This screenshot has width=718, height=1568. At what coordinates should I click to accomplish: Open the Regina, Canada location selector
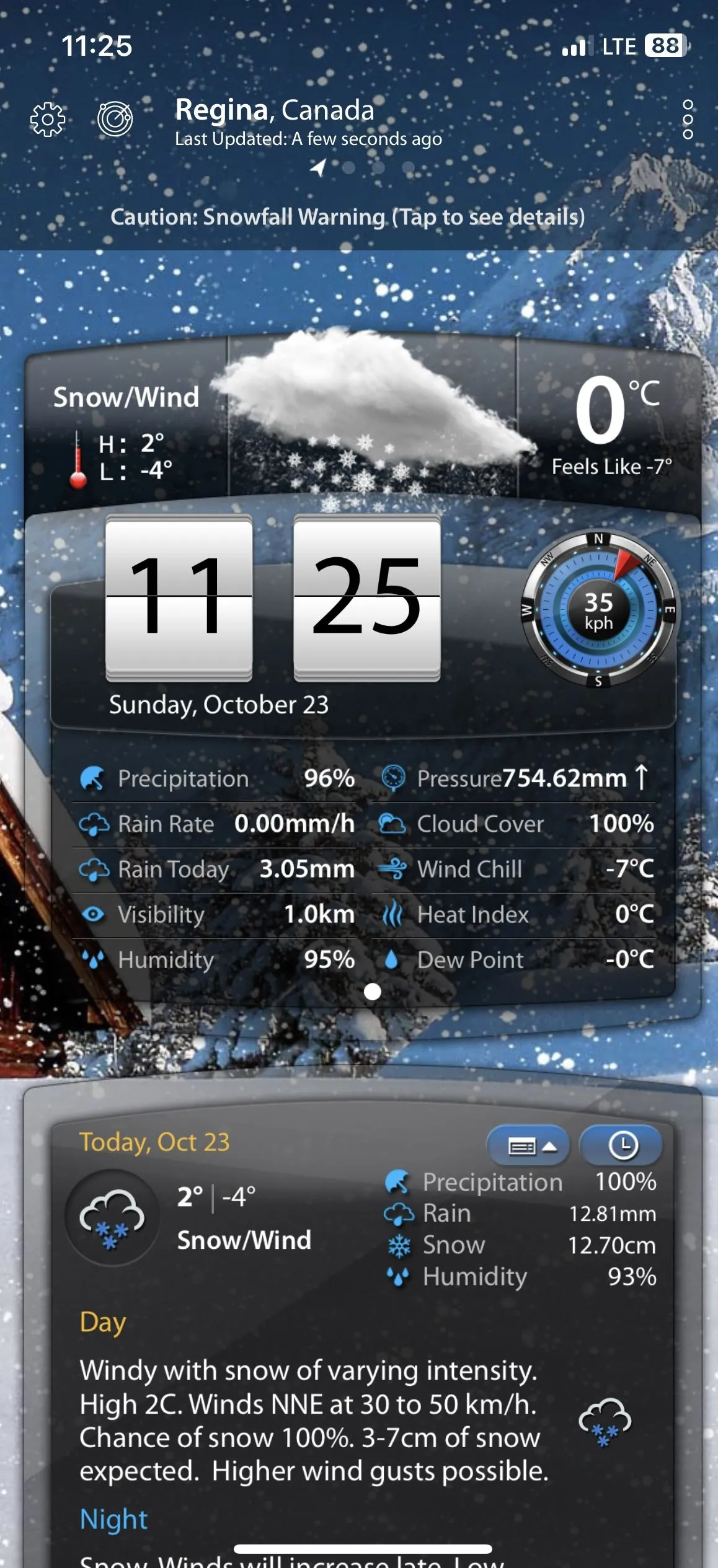[275, 110]
